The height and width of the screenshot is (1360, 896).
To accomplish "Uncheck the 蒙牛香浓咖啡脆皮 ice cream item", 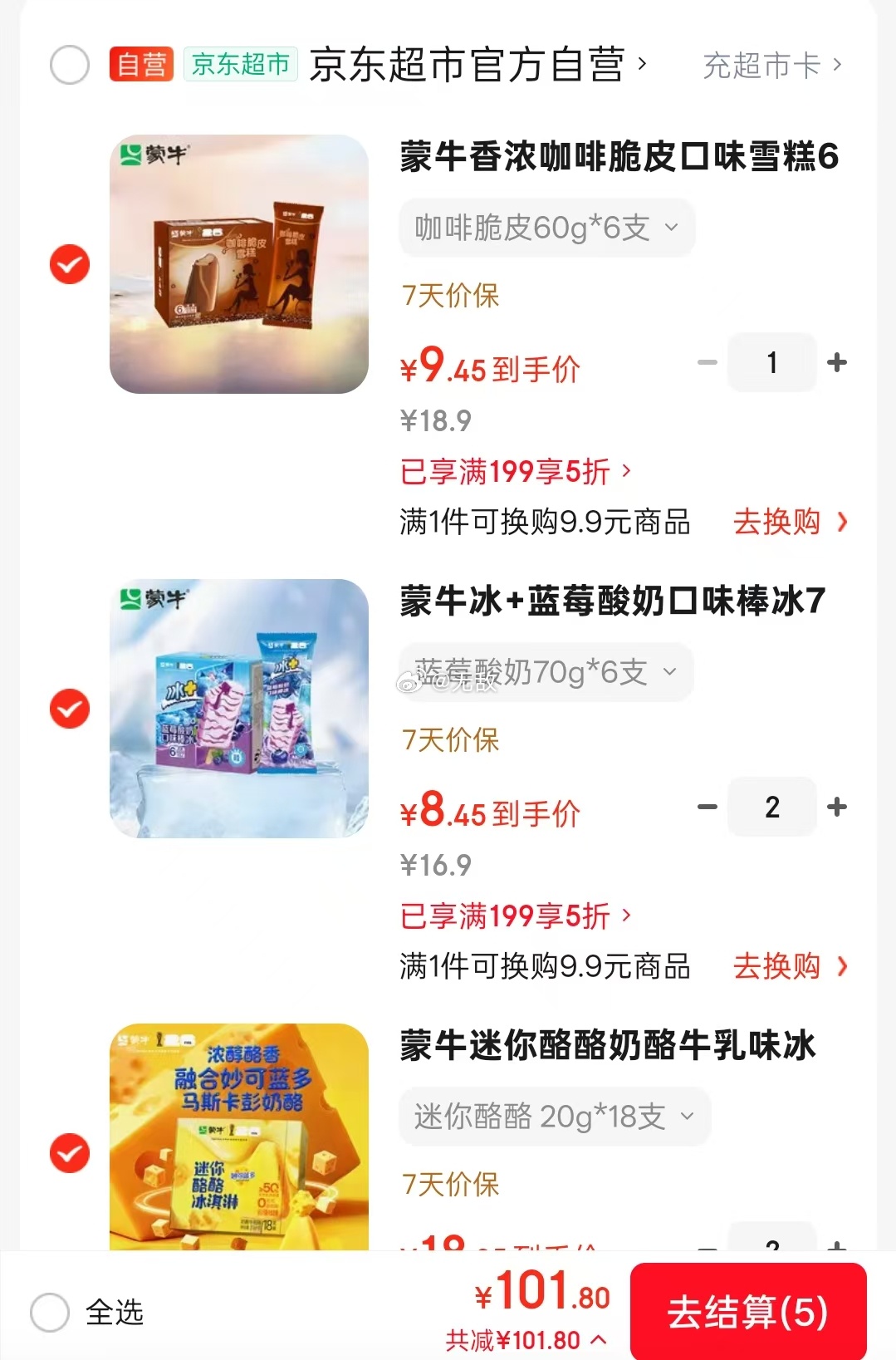I will coord(70,264).
